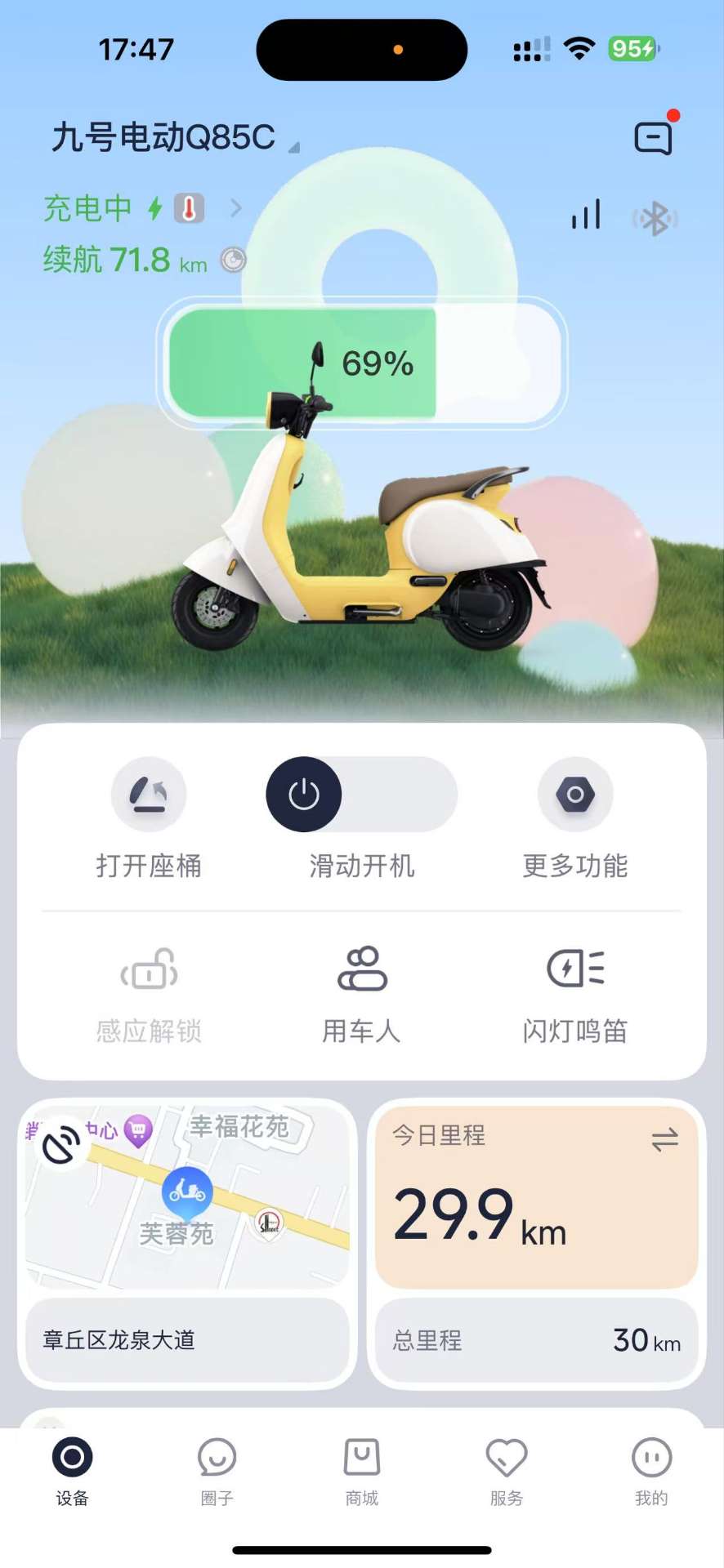Switch to the 圈子 tab
724x1568 pixels.
coord(217,1472)
